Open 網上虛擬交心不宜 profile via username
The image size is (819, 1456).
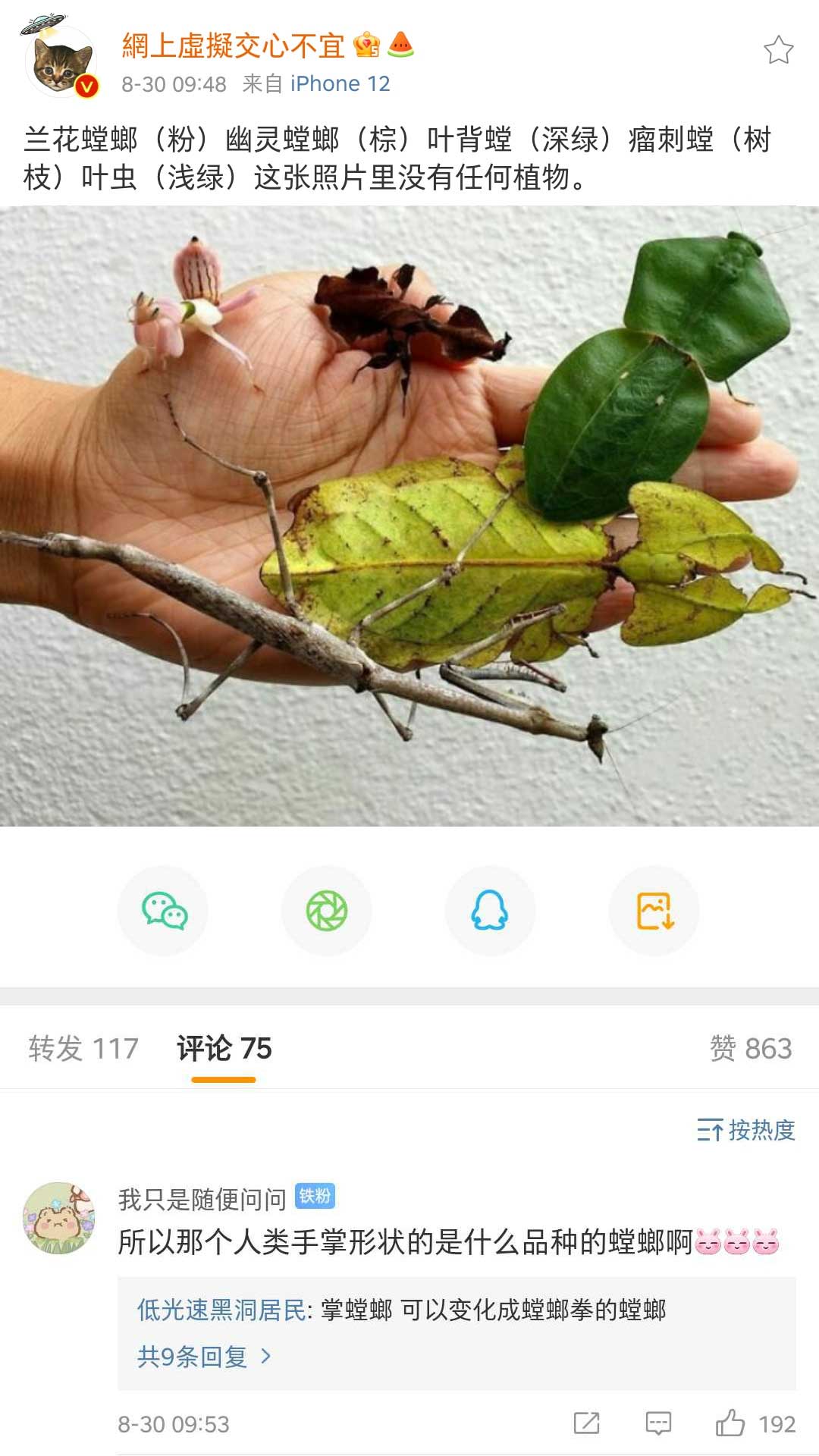pos(234,46)
